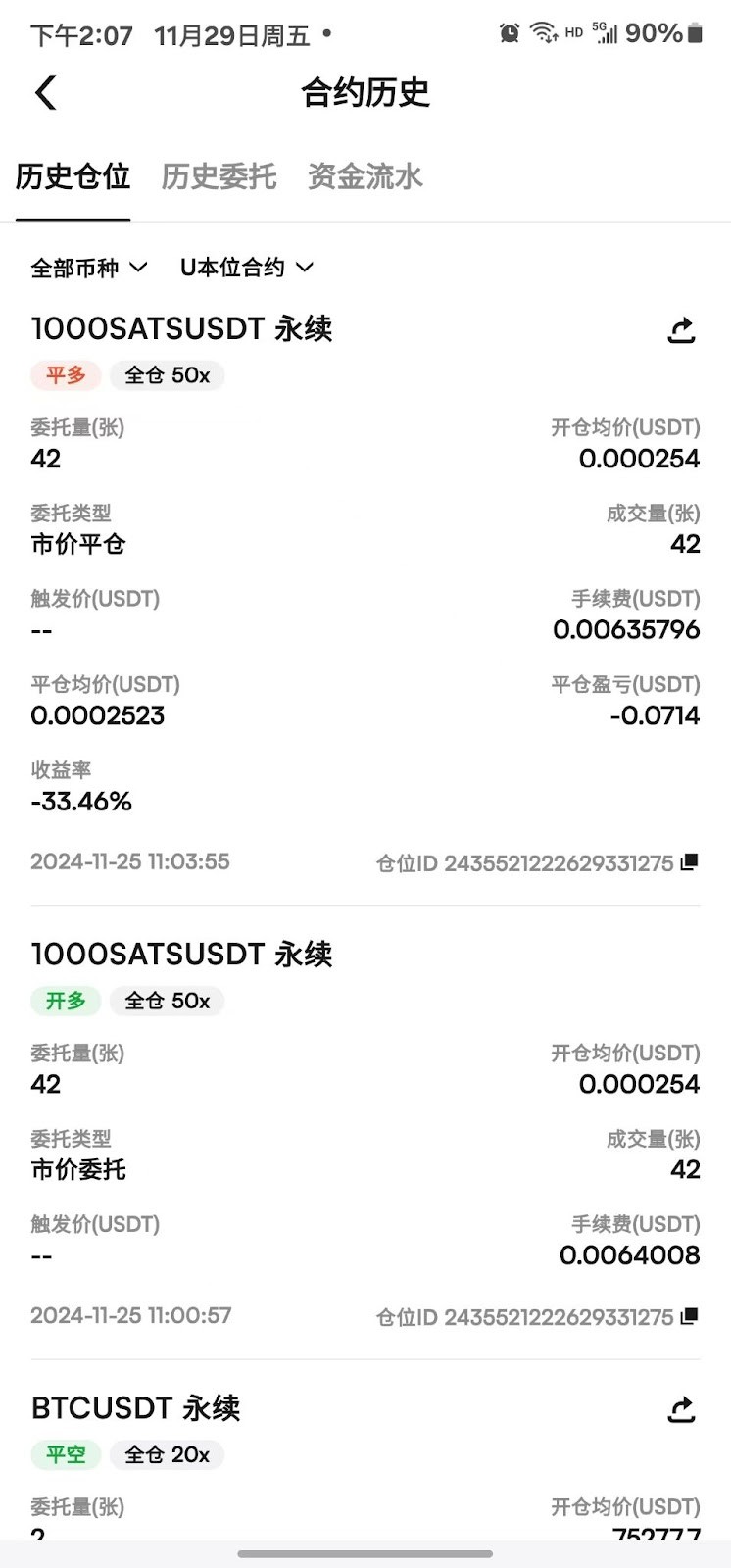This screenshot has width=731, height=1568.
Task: Open the 1000SATSUSDT 永续 contract title
Action: click(x=181, y=330)
